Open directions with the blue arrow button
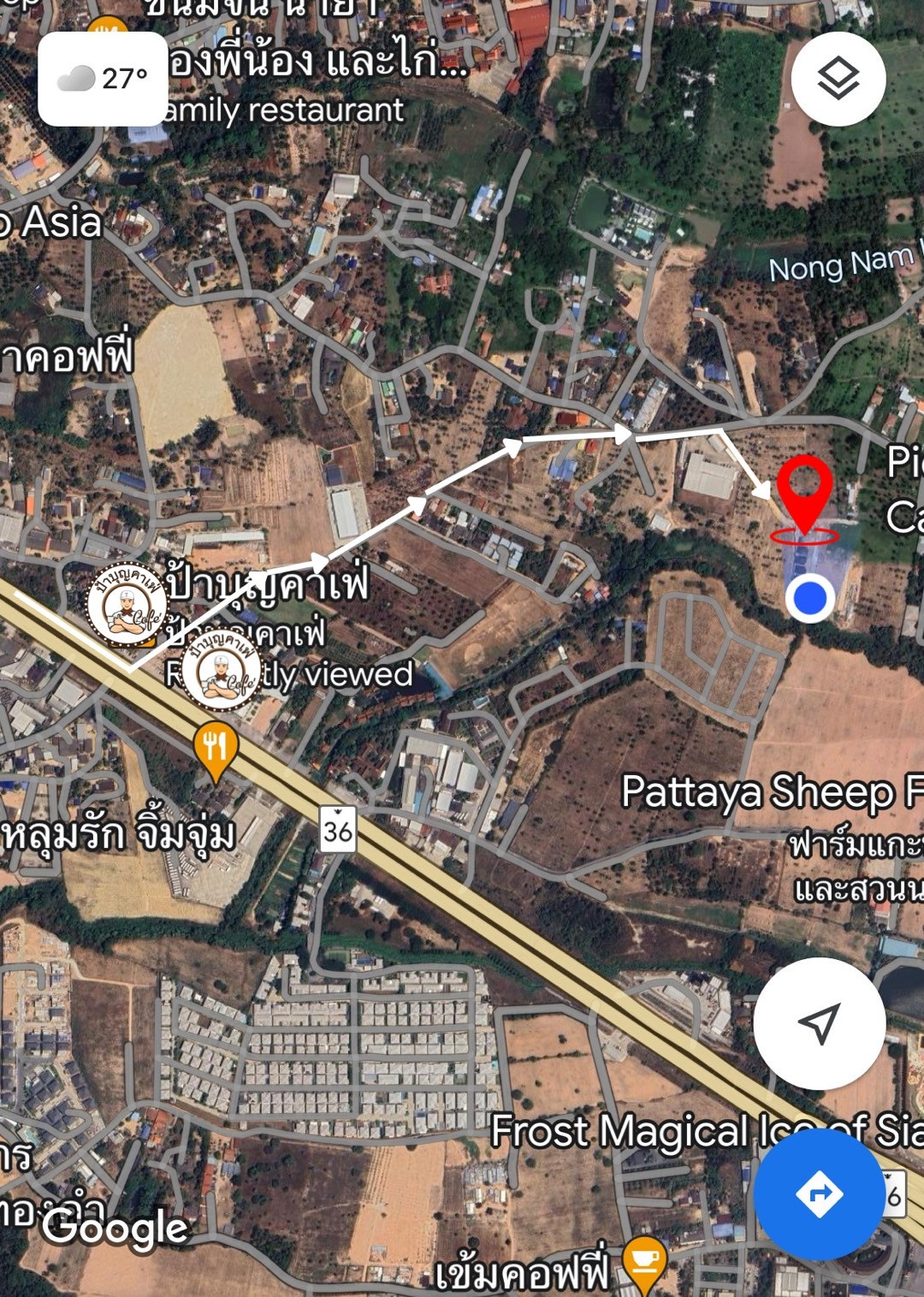Viewport: 924px width, 1297px height. [x=819, y=1193]
